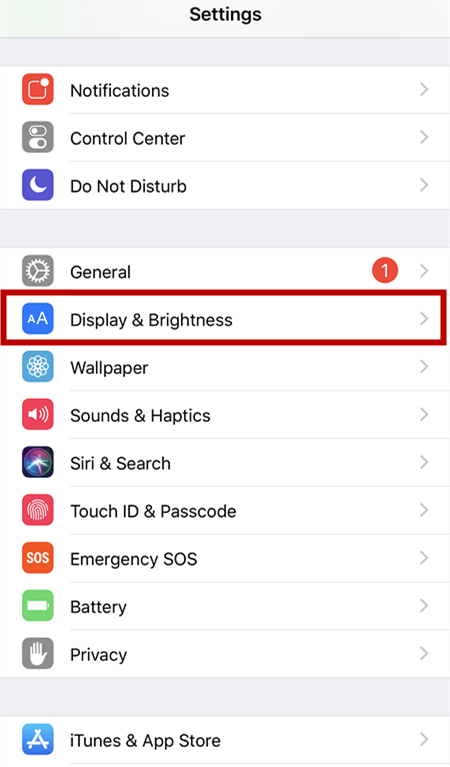View Battery settings

coord(225,606)
